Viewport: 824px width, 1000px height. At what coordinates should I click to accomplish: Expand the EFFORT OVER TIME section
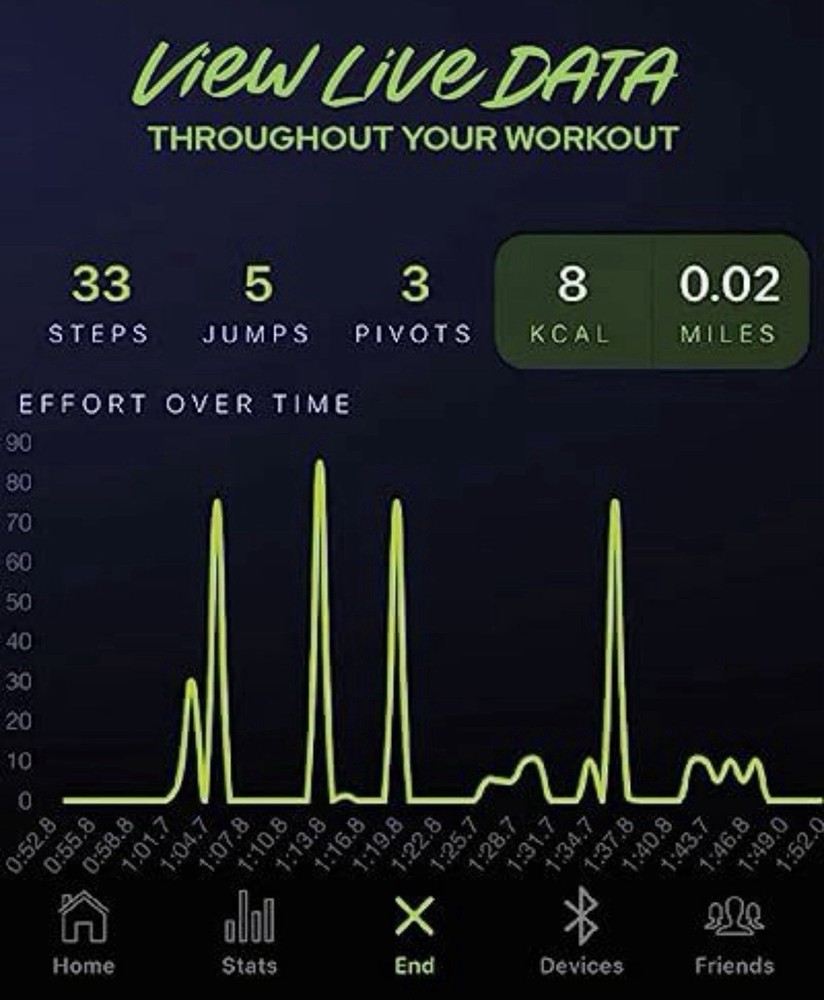(184, 404)
